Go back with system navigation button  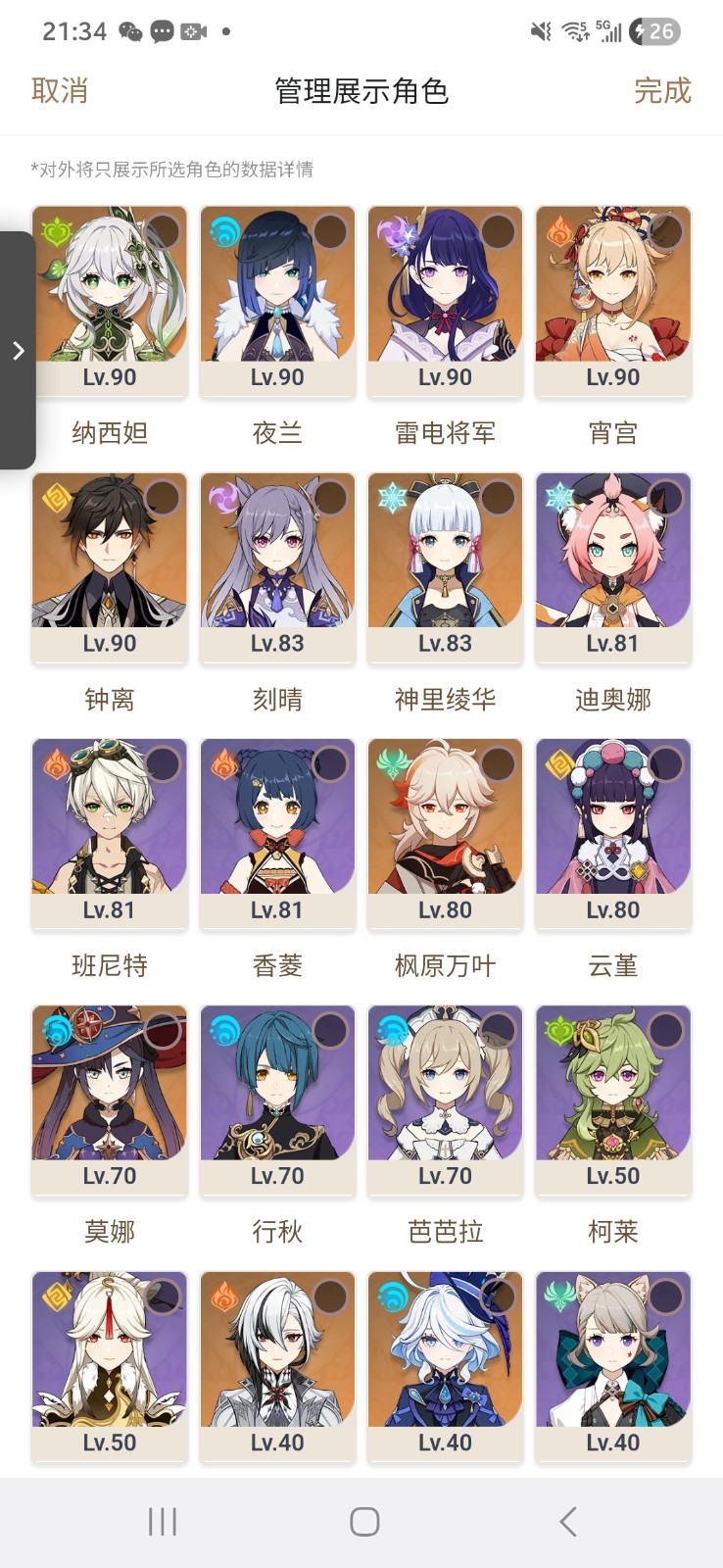pyautogui.click(x=567, y=1521)
